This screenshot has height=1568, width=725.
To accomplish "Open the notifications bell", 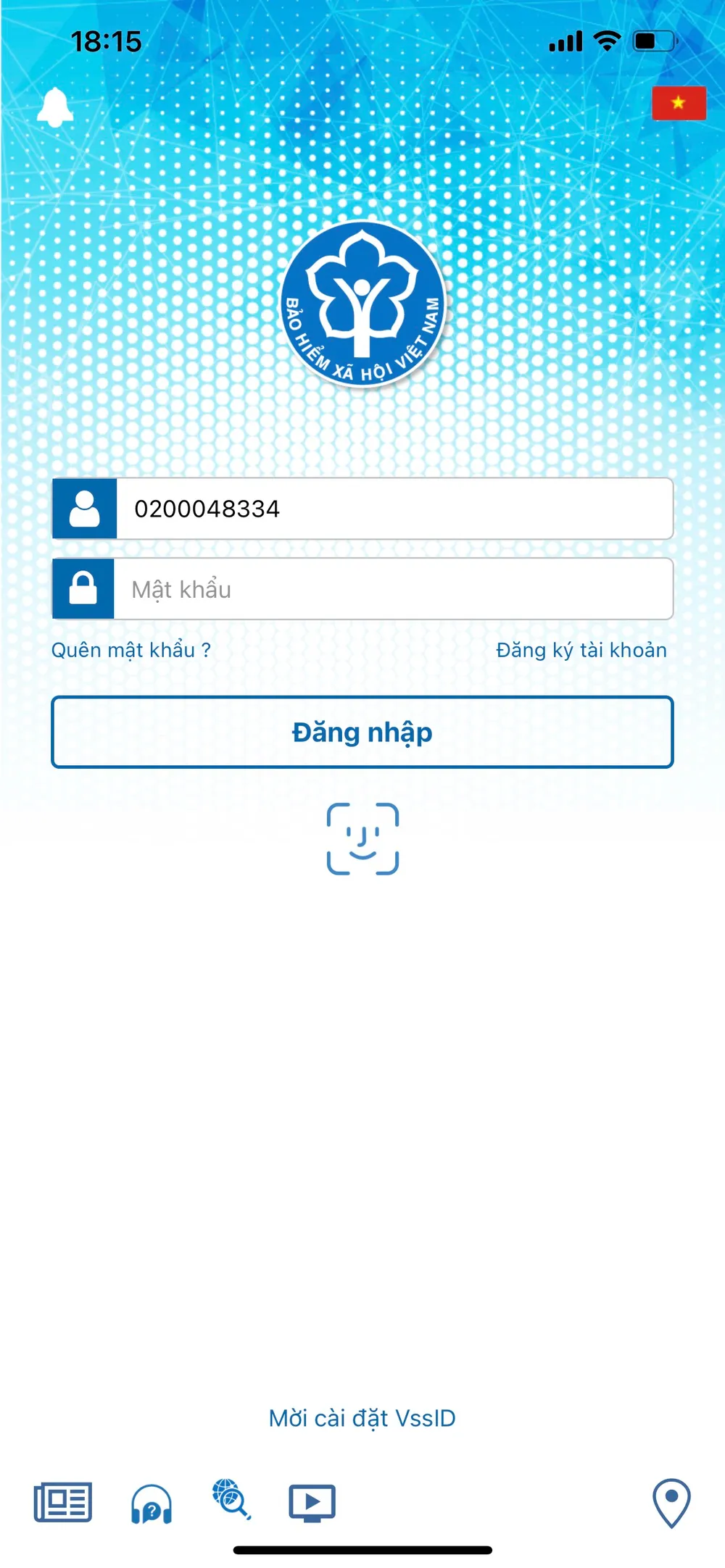I will point(55,107).
